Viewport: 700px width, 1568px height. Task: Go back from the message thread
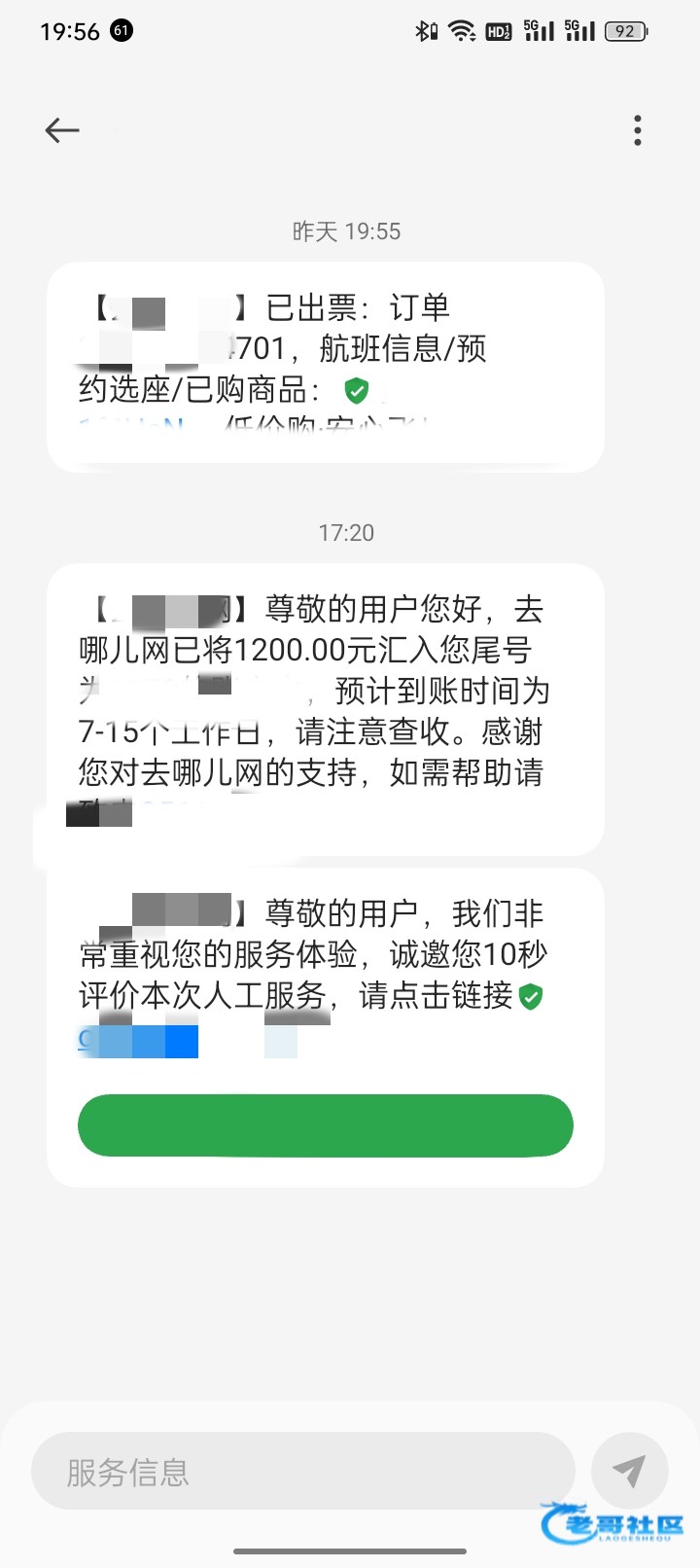62,130
